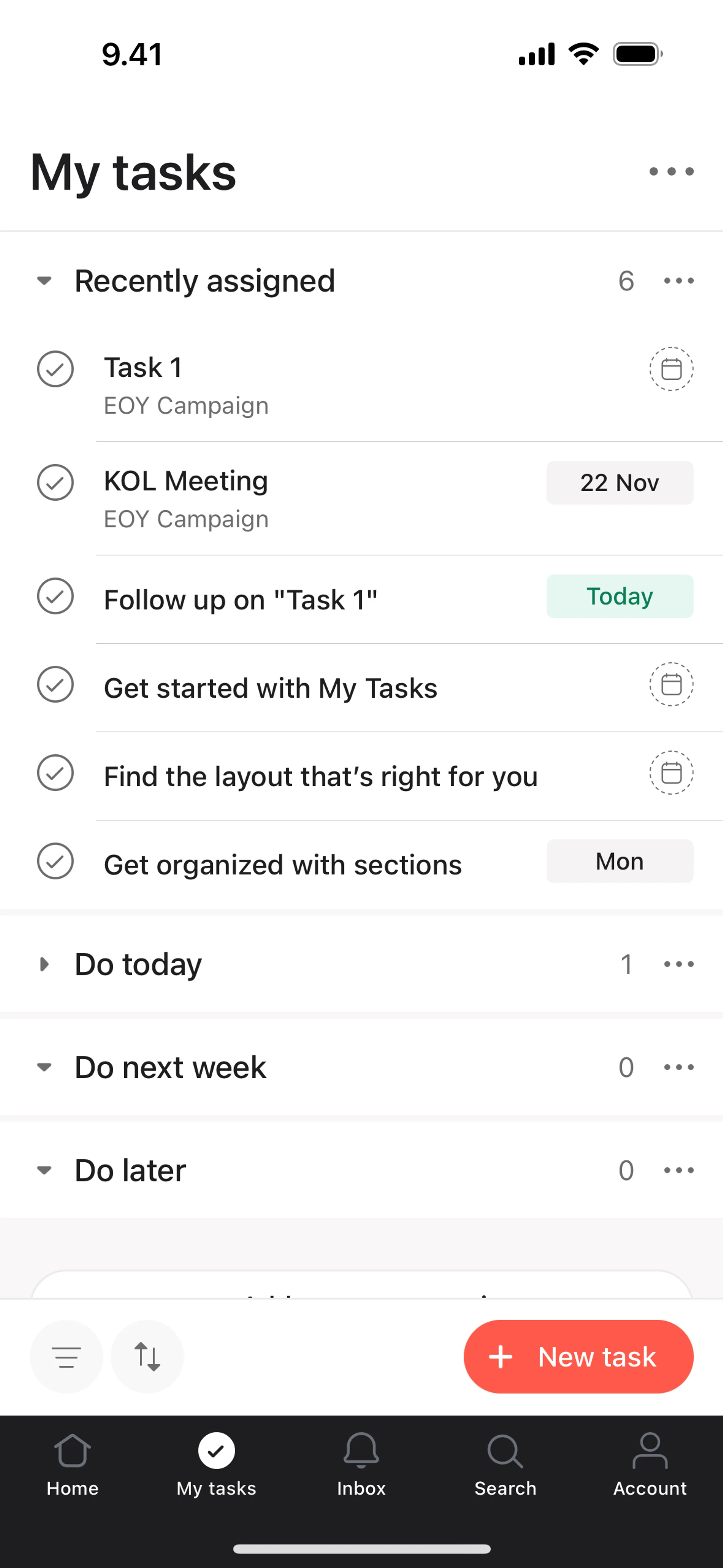Image resolution: width=723 pixels, height=1568 pixels.
Task: Open options for Do next week section
Action: click(x=678, y=1067)
